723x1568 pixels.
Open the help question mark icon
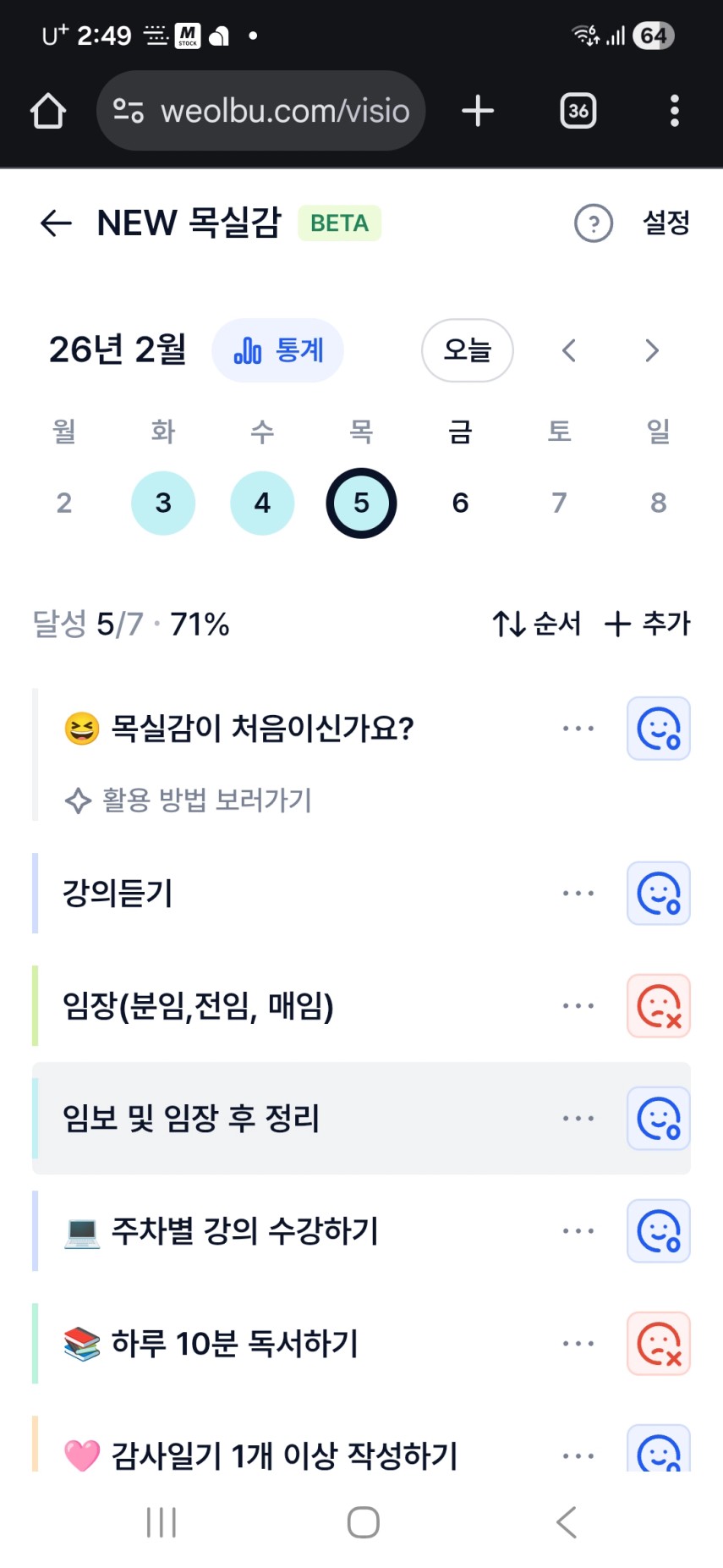point(593,224)
